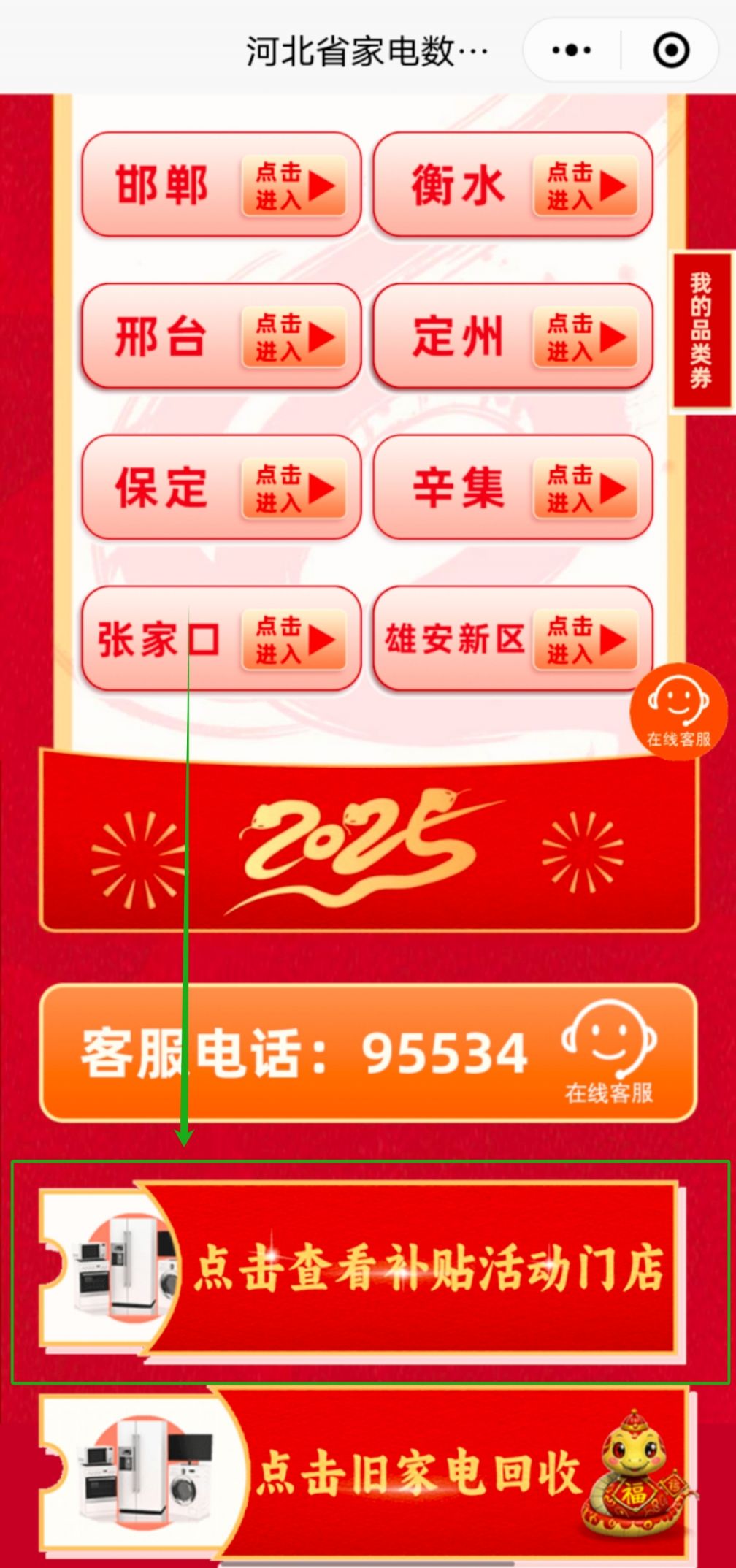Open the 张家口 city button
Viewport: 736px width, 1568px height.
coord(221,639)
